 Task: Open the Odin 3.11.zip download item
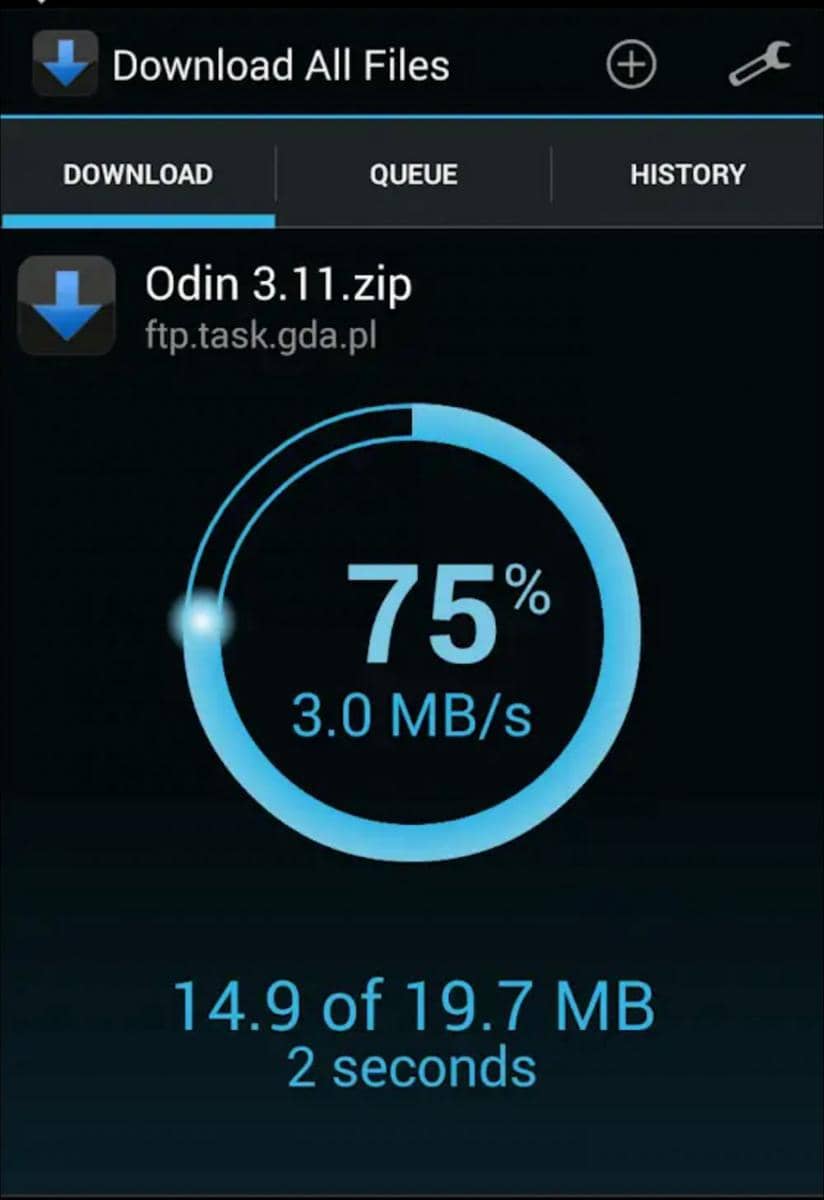click(278, 304)
